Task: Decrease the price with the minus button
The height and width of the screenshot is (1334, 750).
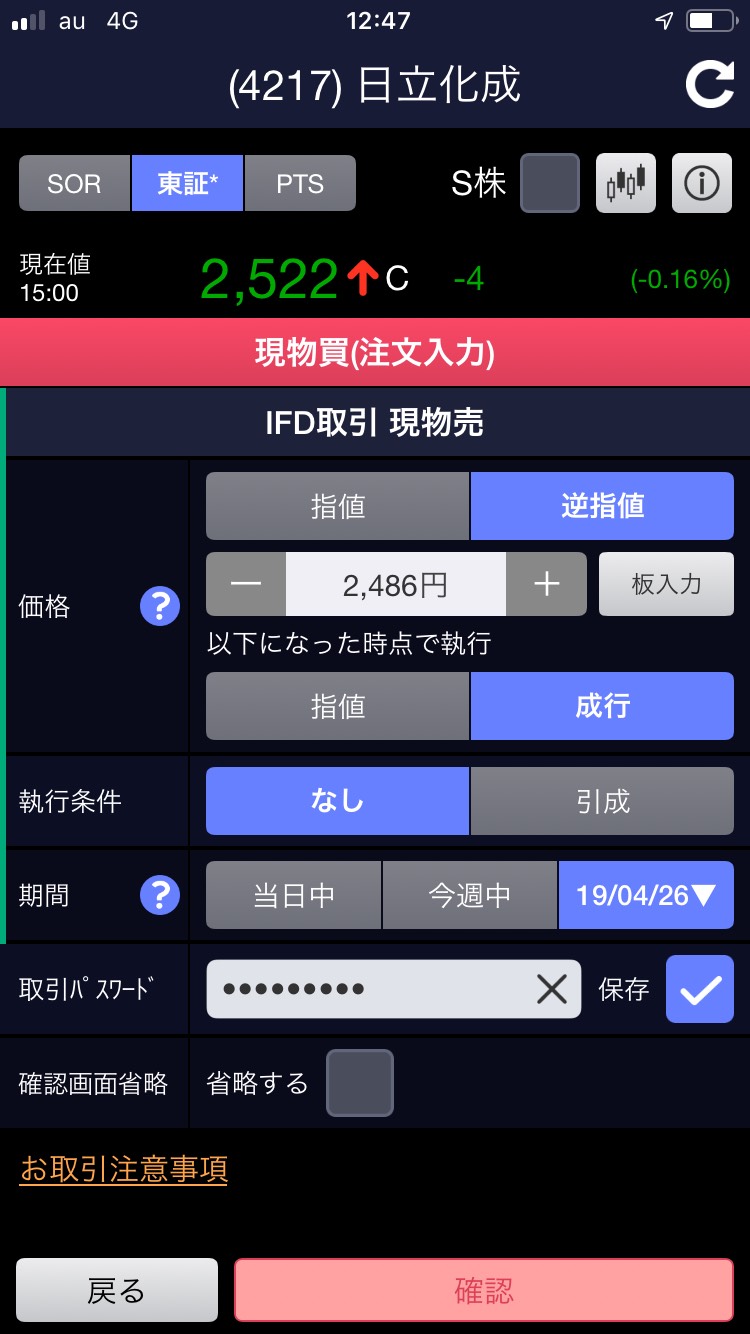Action: pos(246,585)
